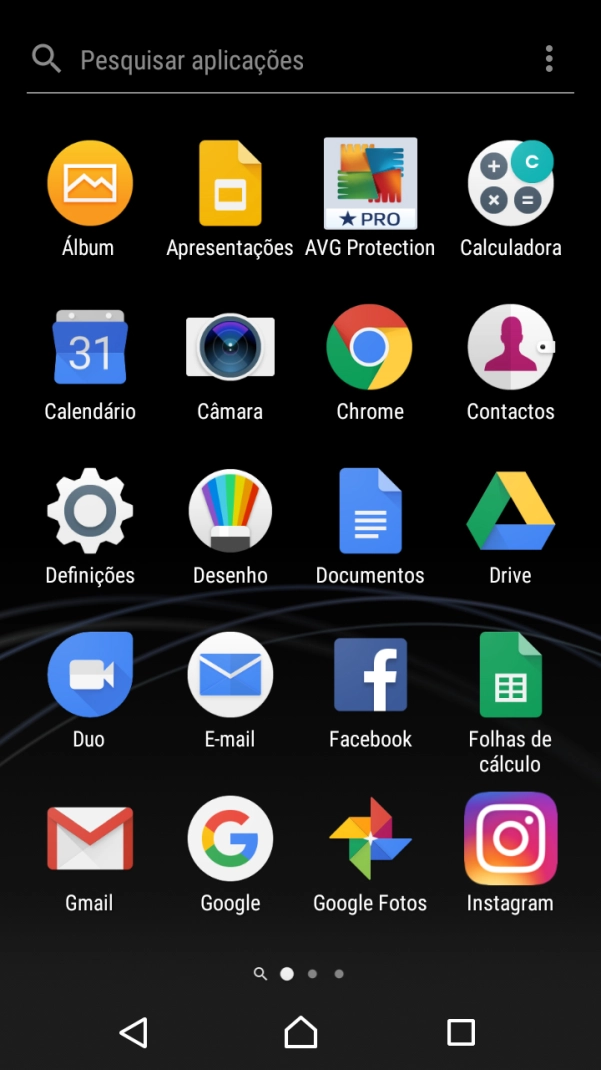Screen dimensions: 601x1070
Task: Open the overflow menu
Action: [x=549, y=59]
